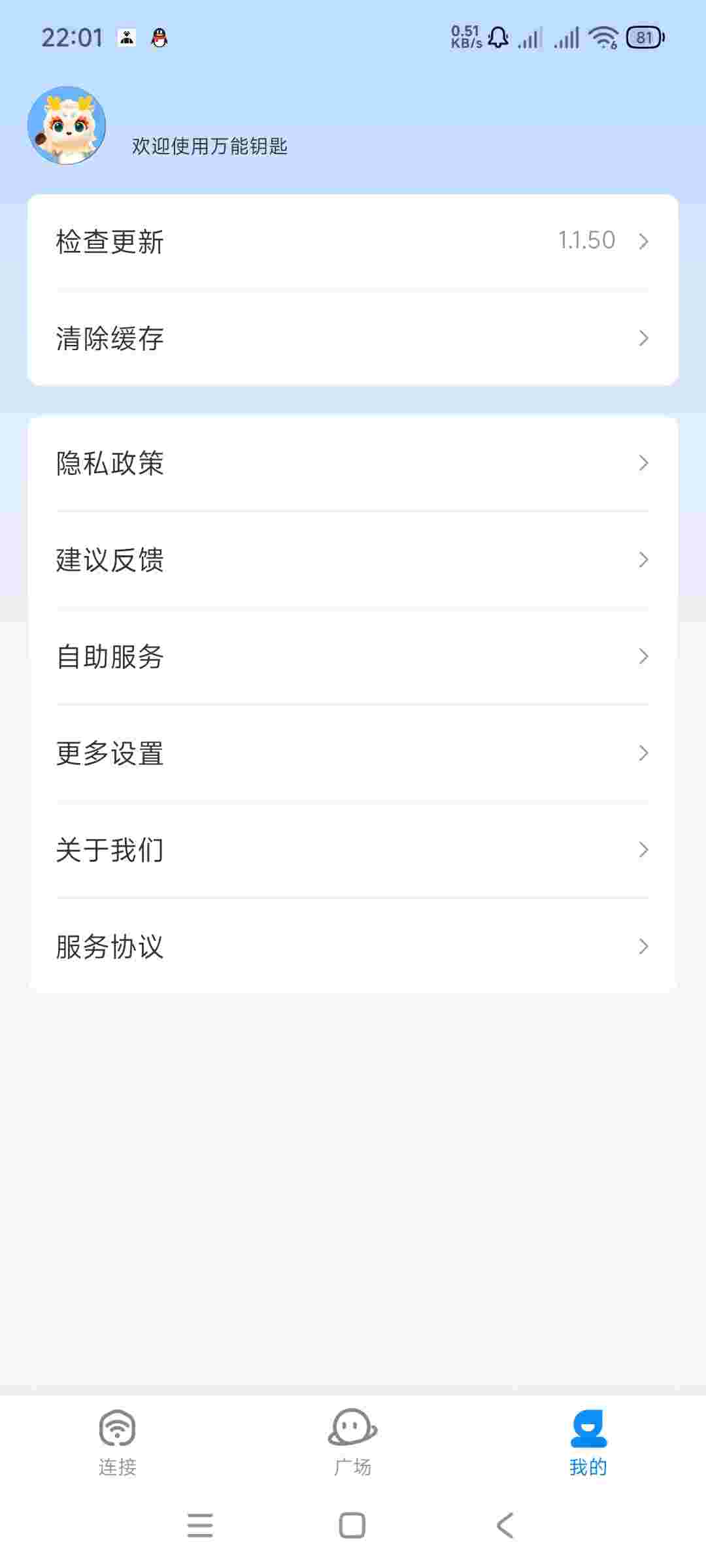This screenshot has height=1568, width=706.
Task: Open 更多设置 for more settings
Action: [353, 753]
